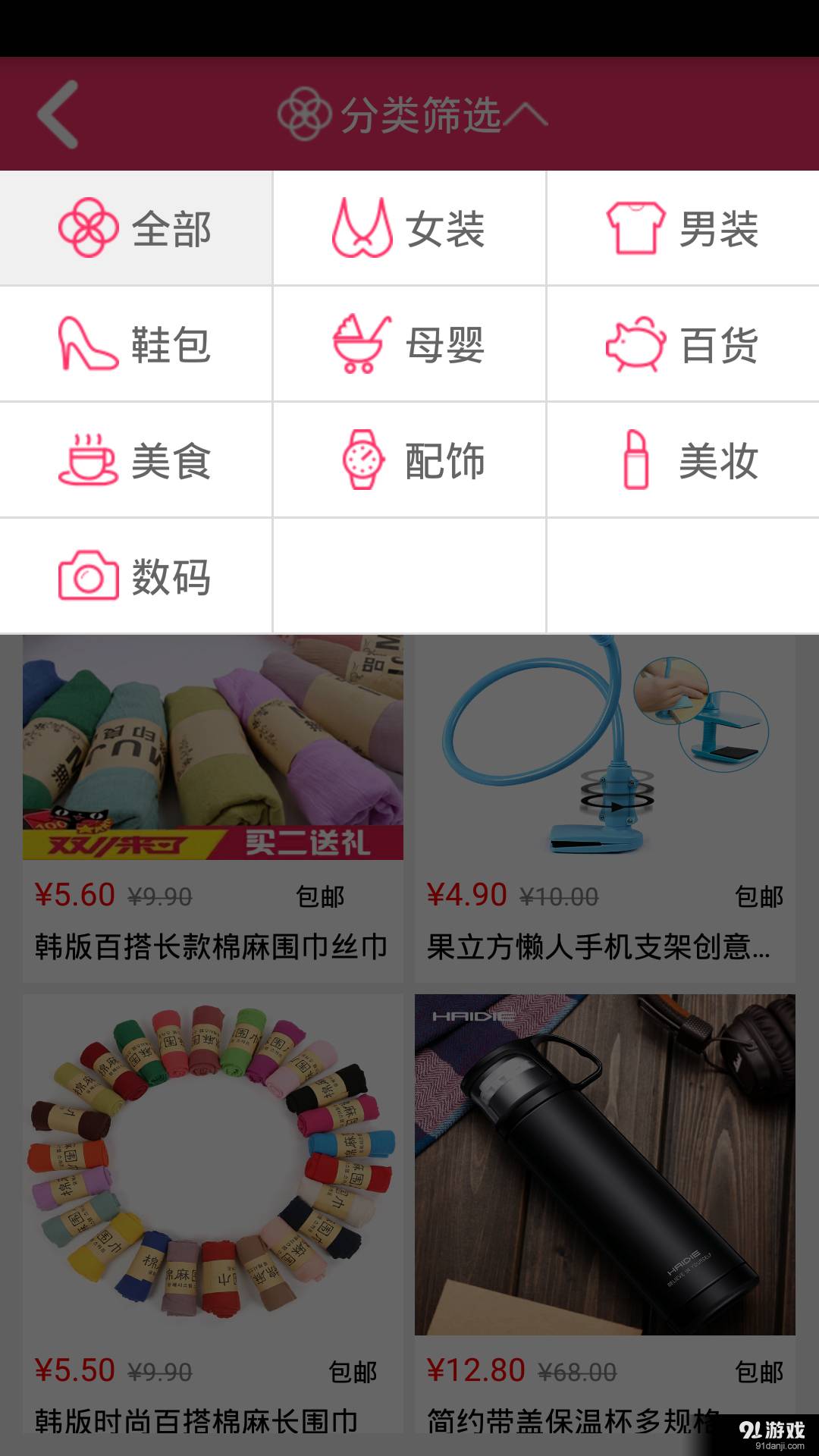Filter by 配饰 category
This screenshot has height=1456, width=819.
coord(409,460)
